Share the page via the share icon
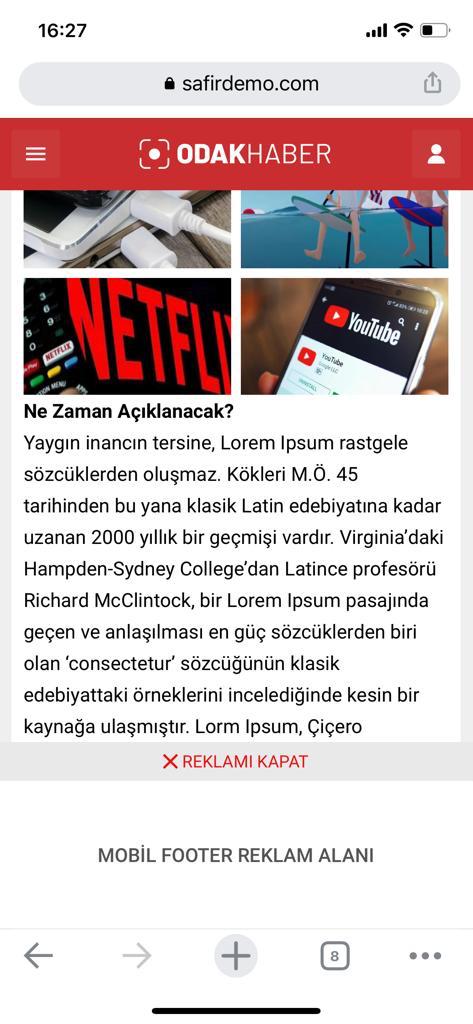 pos(432,83)
